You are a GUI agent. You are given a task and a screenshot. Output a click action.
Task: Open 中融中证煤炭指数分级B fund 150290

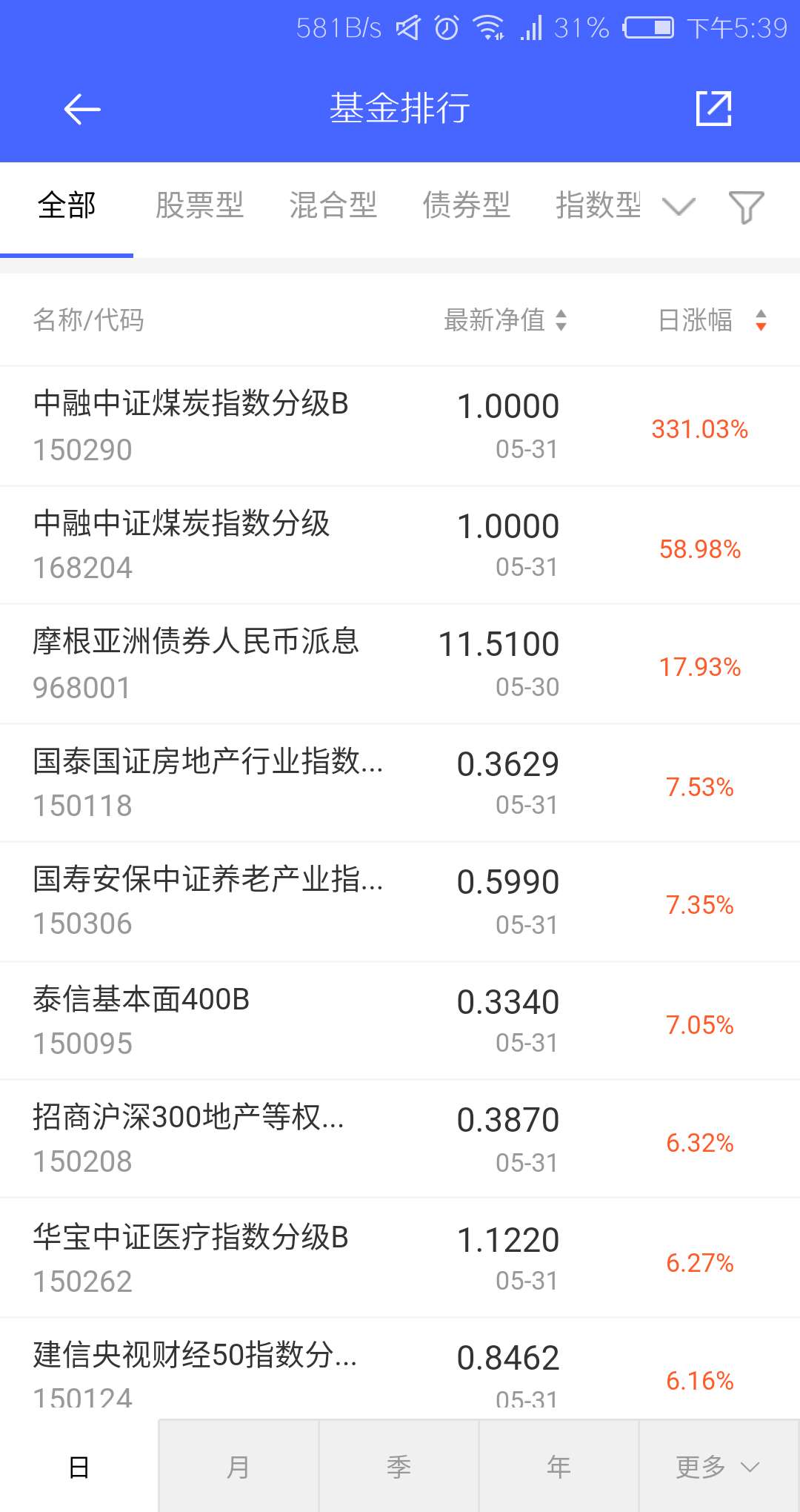click(x=400, y=426)
